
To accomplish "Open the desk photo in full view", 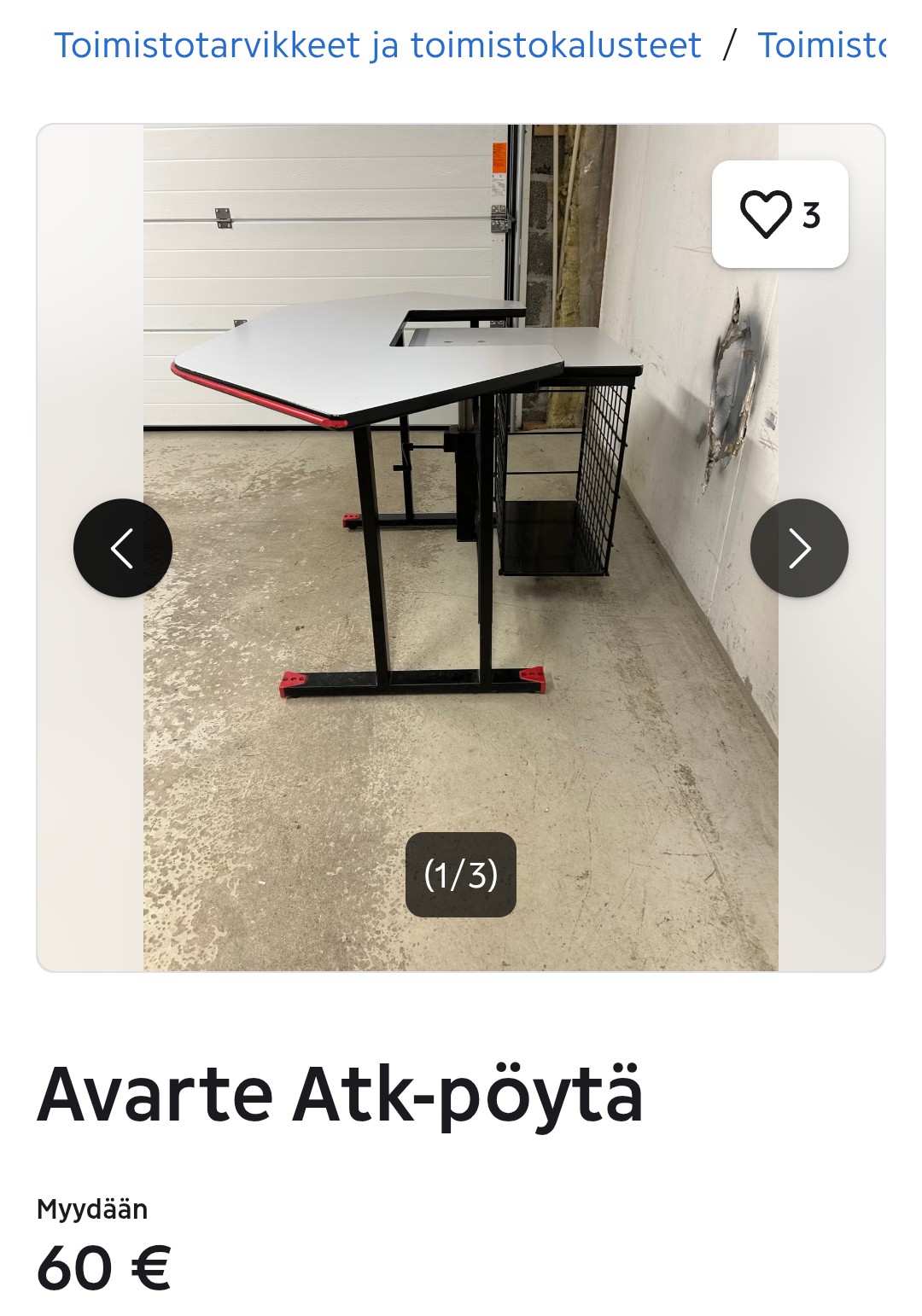I will pyautogui.click(x=461, y=548).
